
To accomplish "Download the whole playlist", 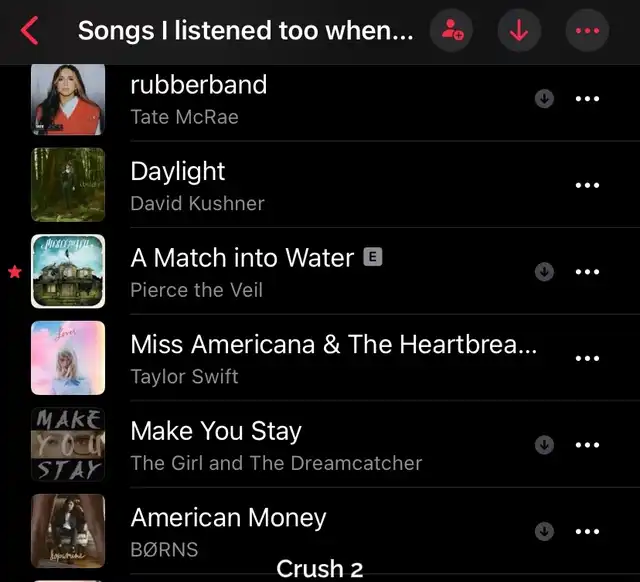I will (519, 31).
